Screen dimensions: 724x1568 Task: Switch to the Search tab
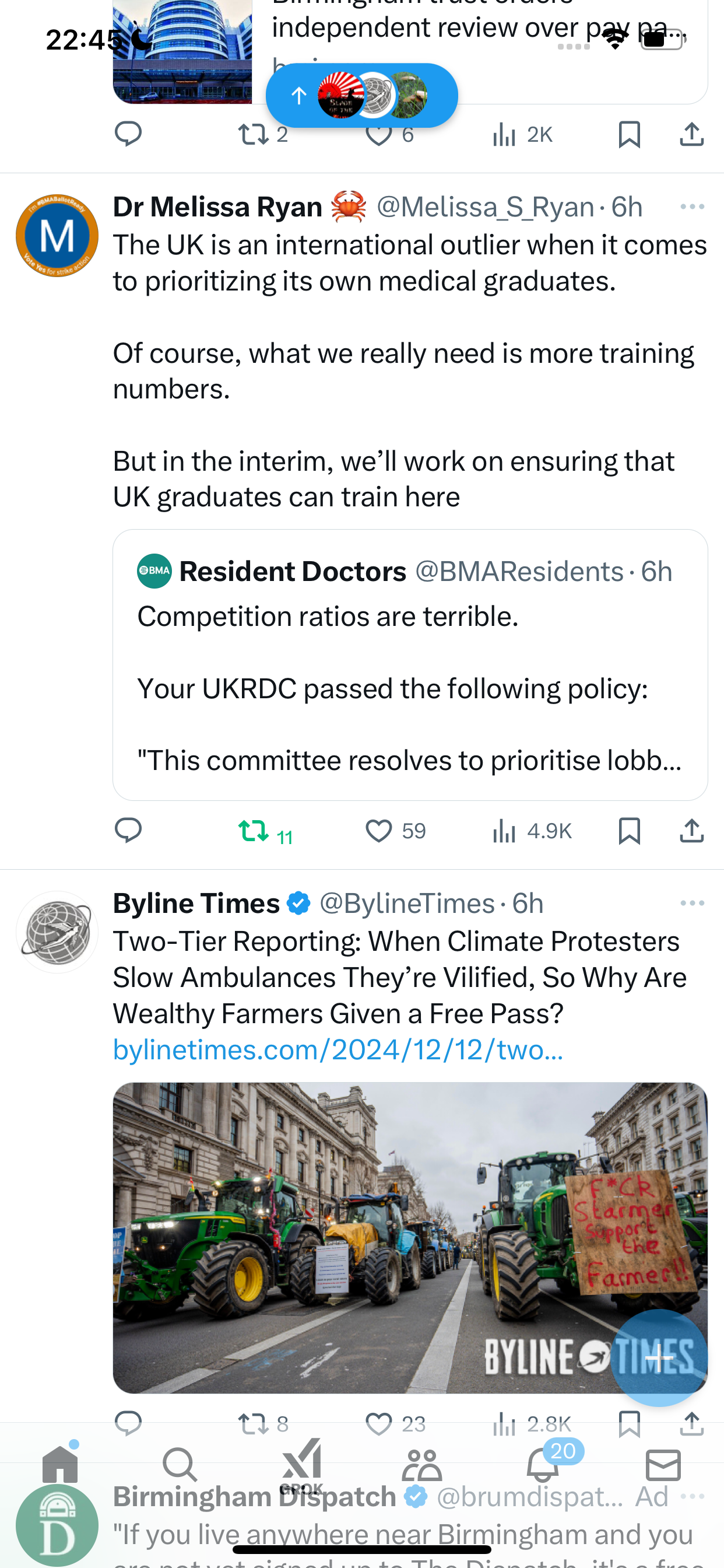(x=180, y=1465)
